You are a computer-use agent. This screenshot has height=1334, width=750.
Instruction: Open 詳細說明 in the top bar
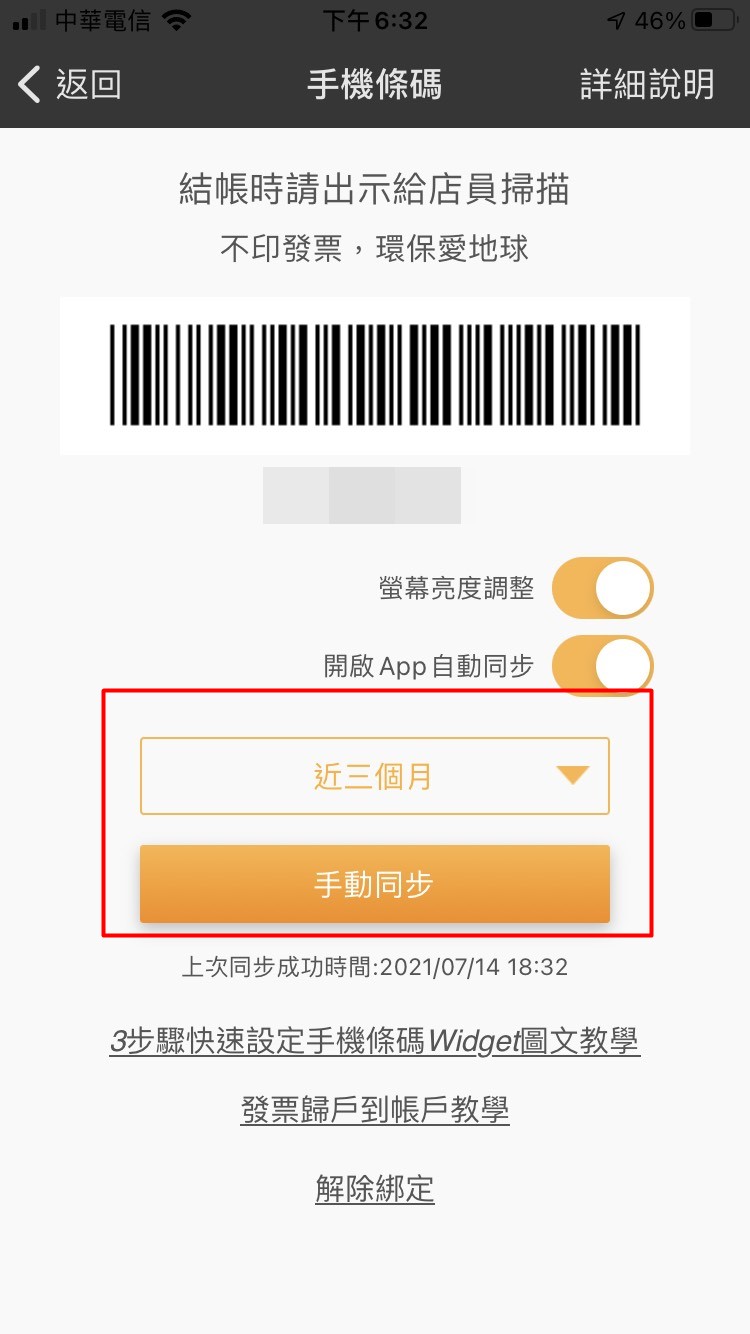(647, 85)
